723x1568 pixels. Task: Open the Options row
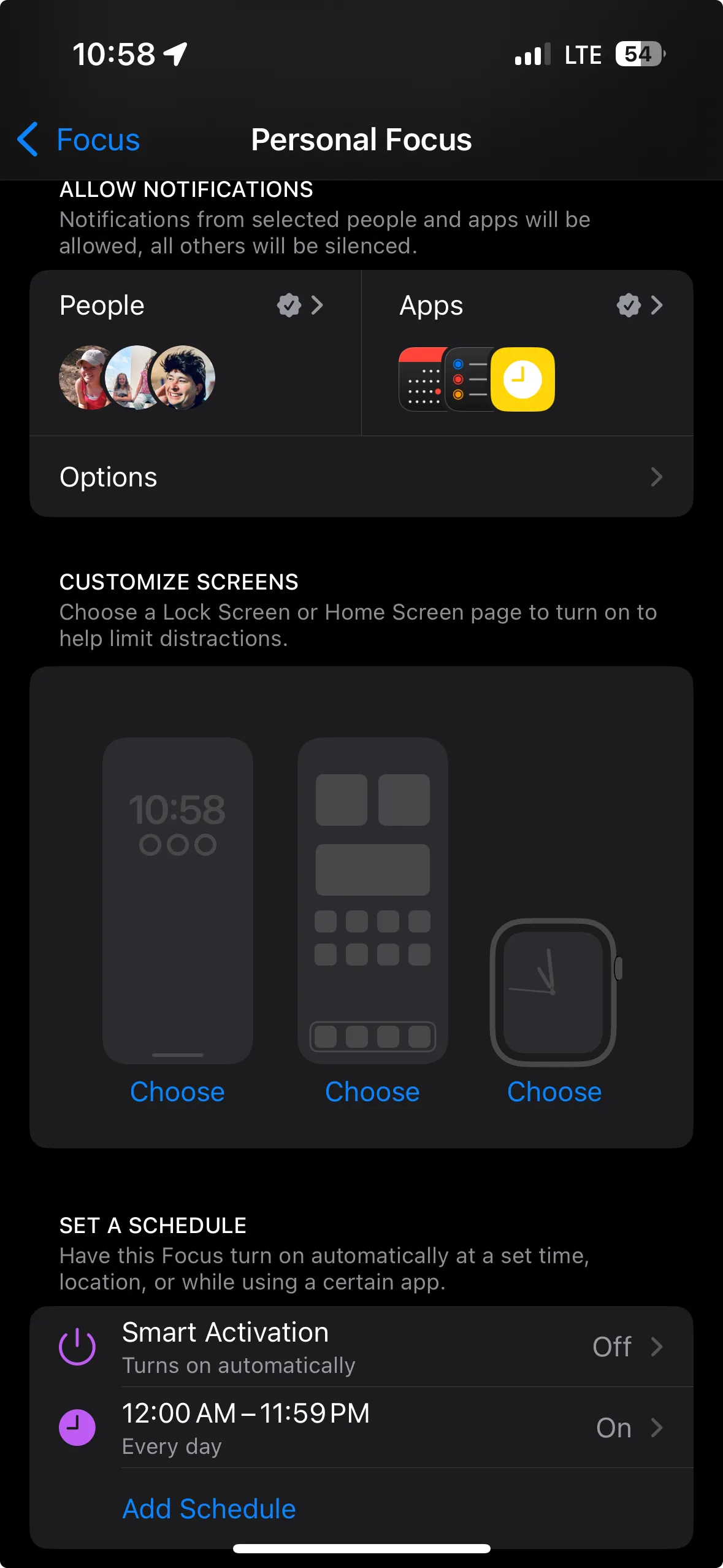coord(361,477)
